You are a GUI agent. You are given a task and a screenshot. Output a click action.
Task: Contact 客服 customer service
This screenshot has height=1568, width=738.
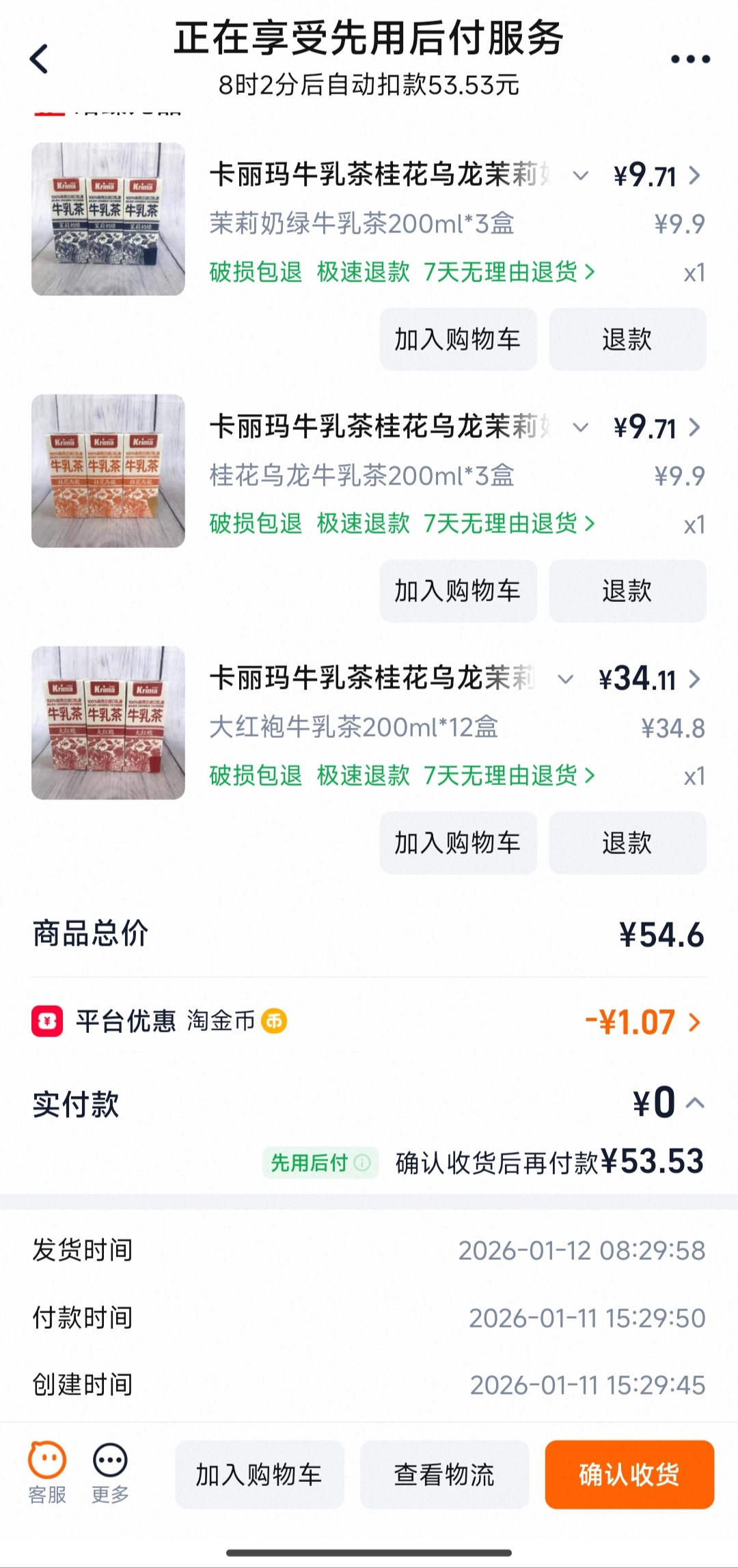point(47,1474)
